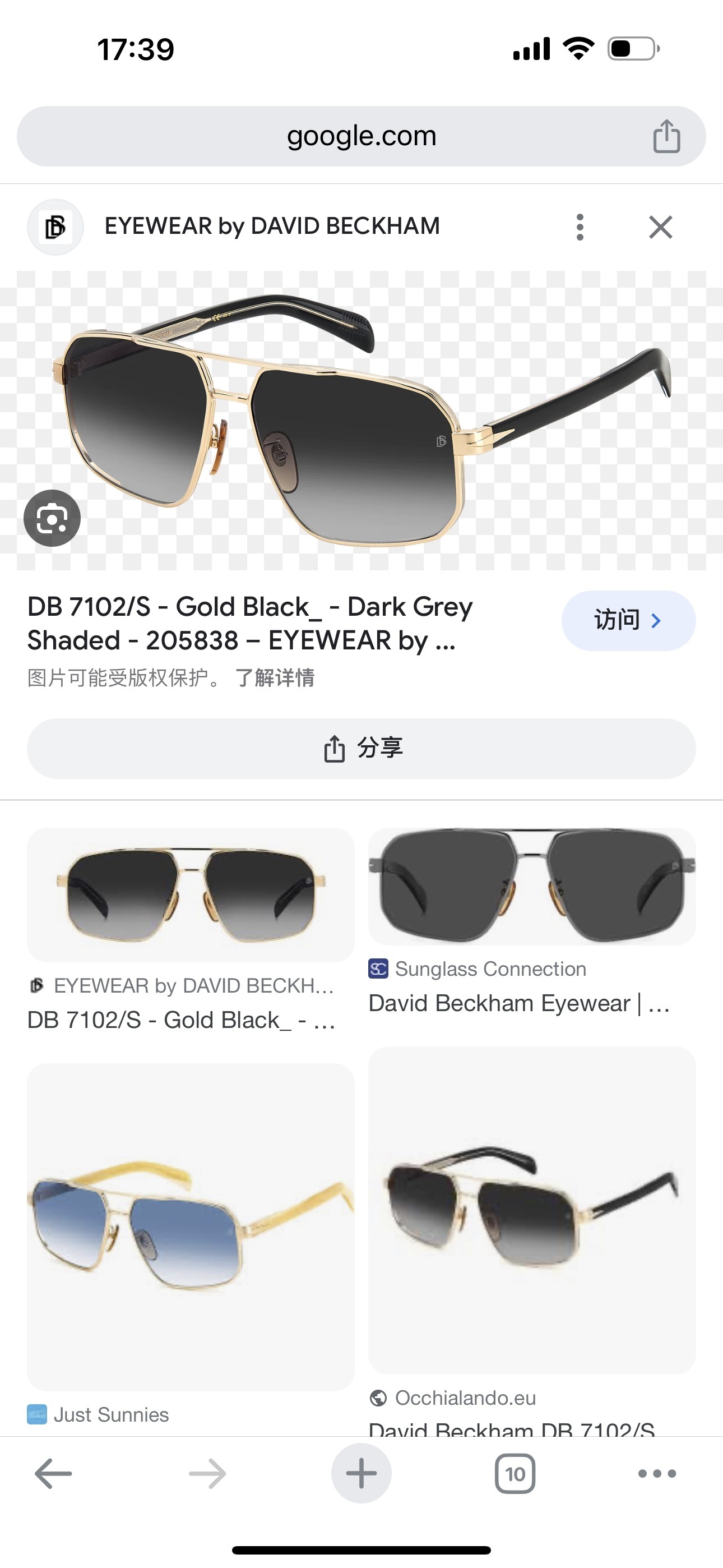Open the tab switcher showing 10 tabs
This screenshot has width=723, height=1568.
[516, 1474]
